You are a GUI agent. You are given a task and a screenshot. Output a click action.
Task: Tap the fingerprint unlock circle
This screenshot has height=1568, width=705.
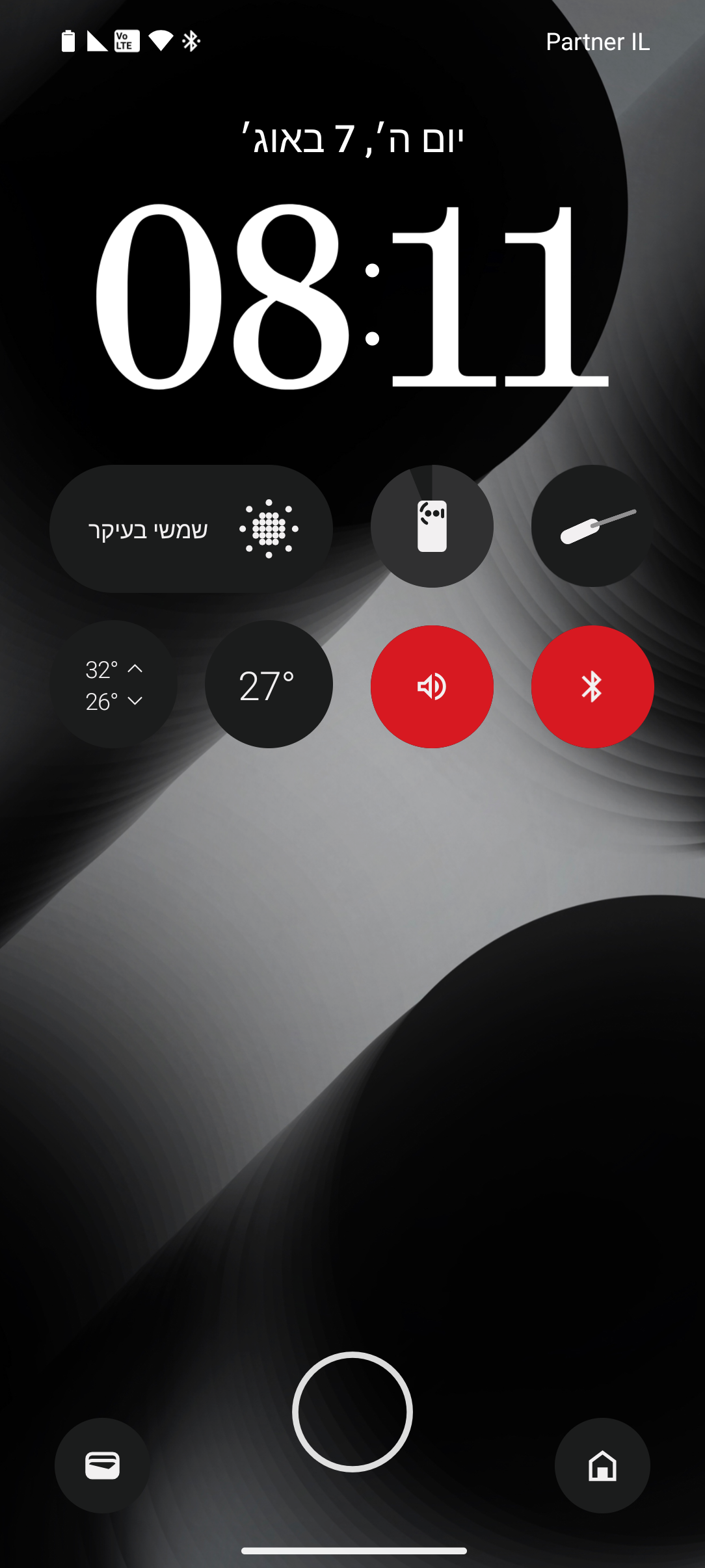(x=352, y=1411)
